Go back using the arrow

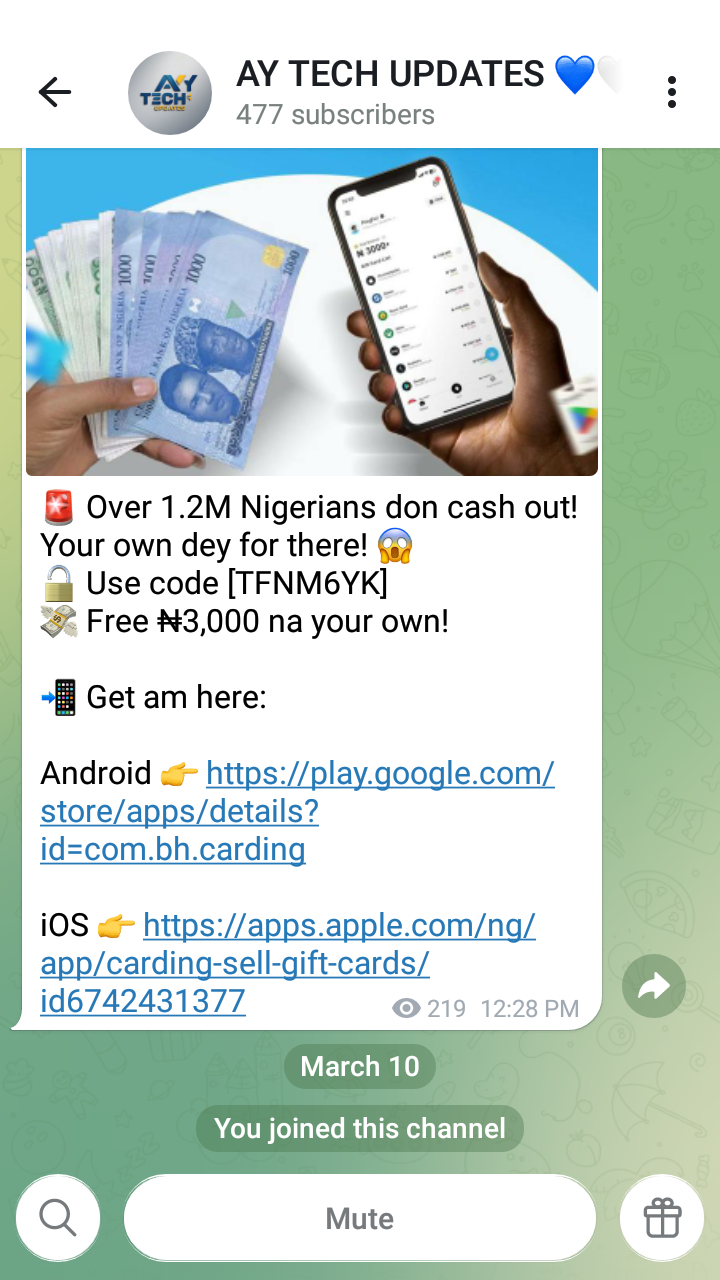point(55,93)
